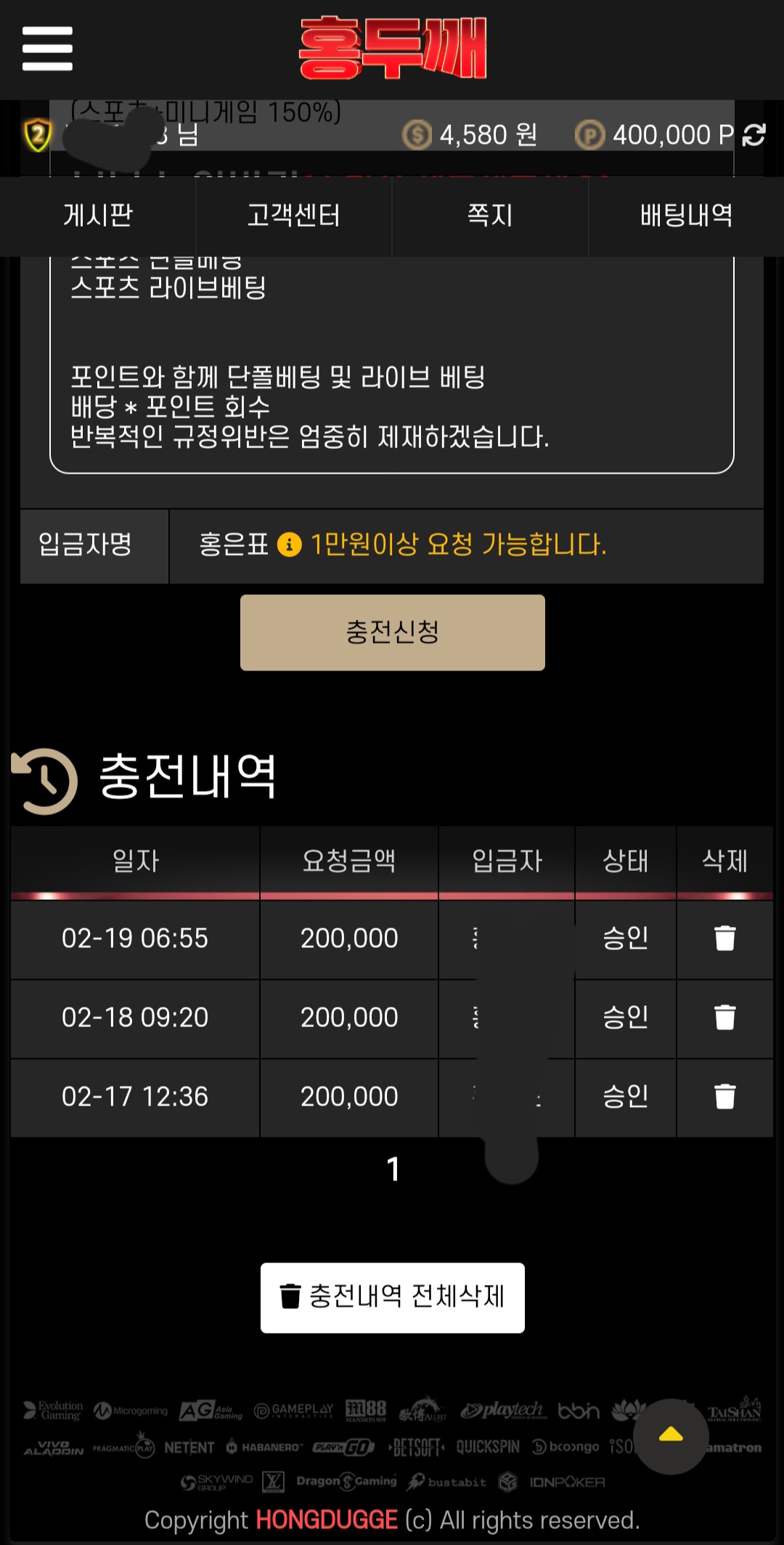This screenshot has height=1545, width=784.
Task: Go to the 게시판 section
Action: click(98, 216)
